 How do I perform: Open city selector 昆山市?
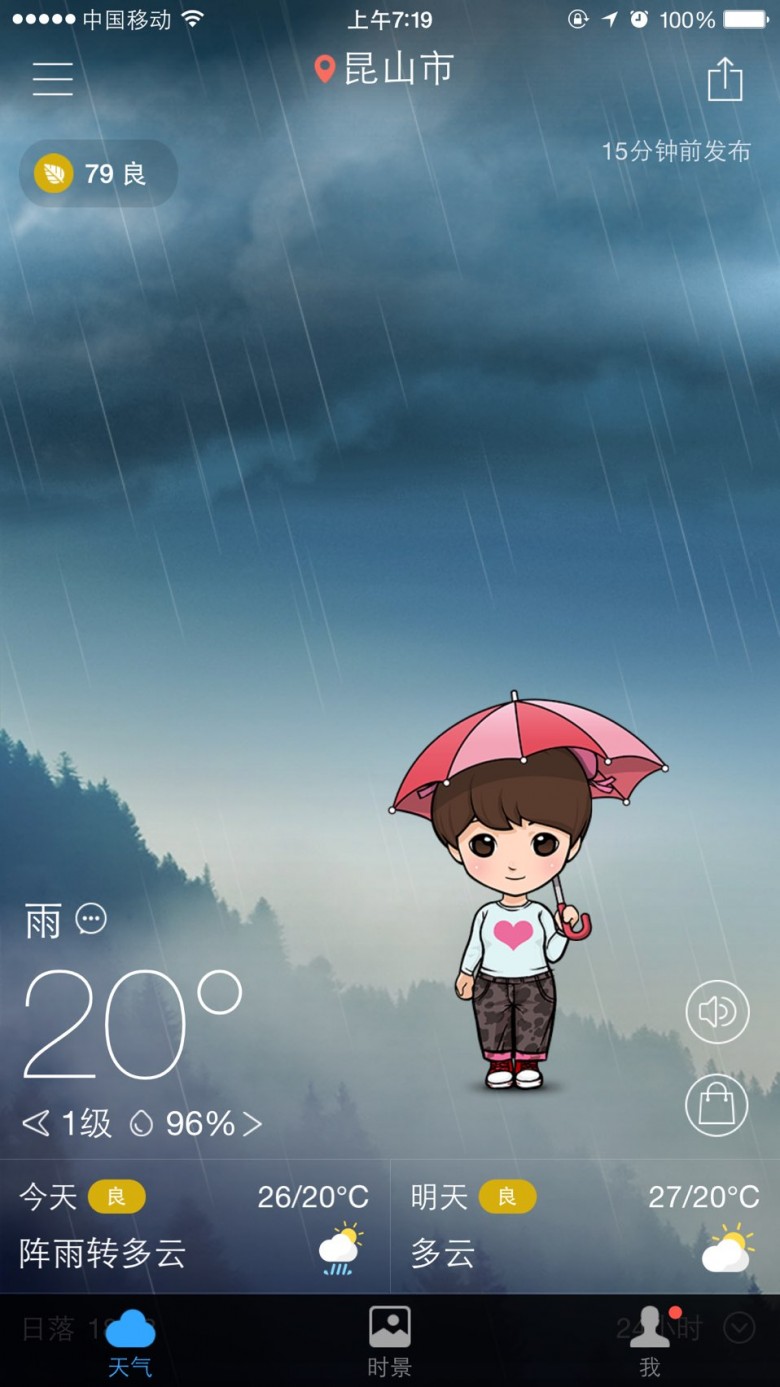(x=385, y=69)
